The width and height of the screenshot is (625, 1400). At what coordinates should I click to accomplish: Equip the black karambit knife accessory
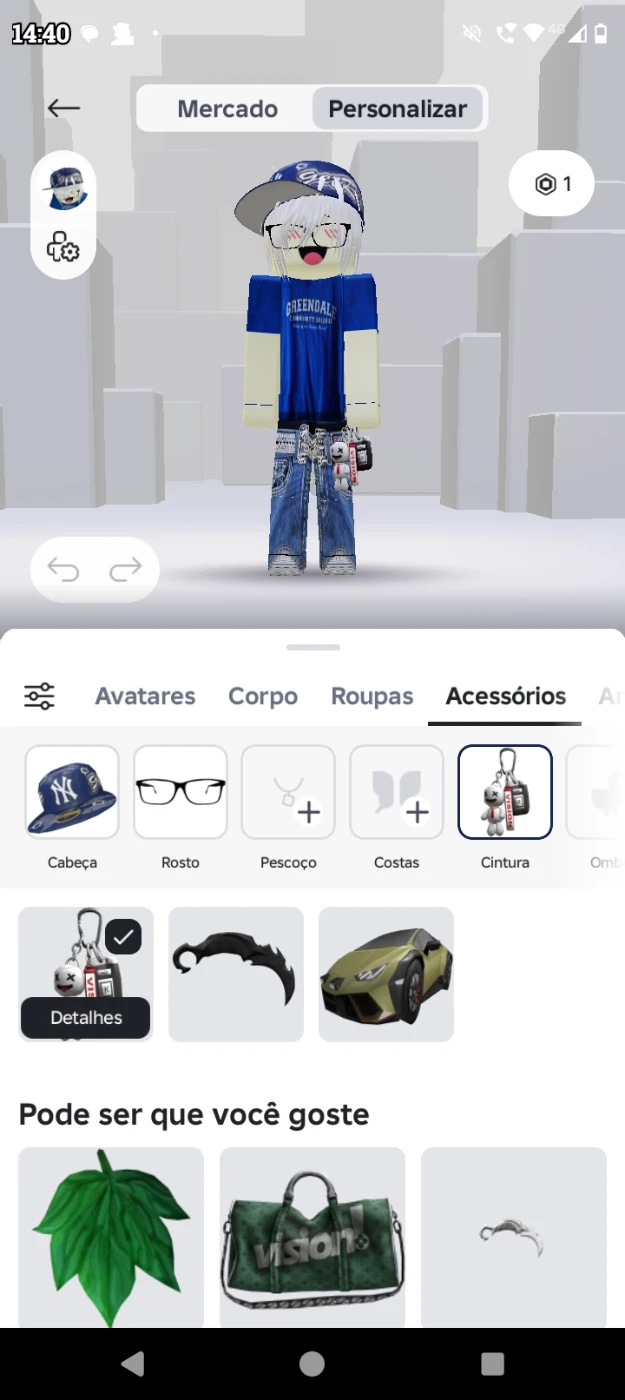pyautogui.click(x=236, y=974)
